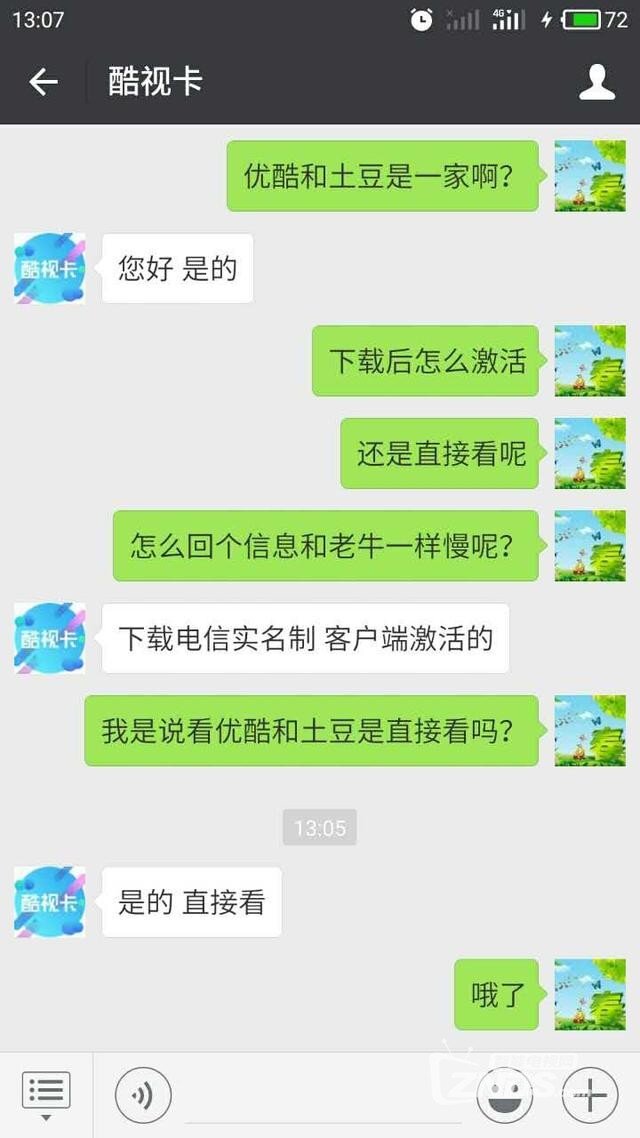
Task: Tap my avatar beside 哦了 message
Action: coord(590,994)
